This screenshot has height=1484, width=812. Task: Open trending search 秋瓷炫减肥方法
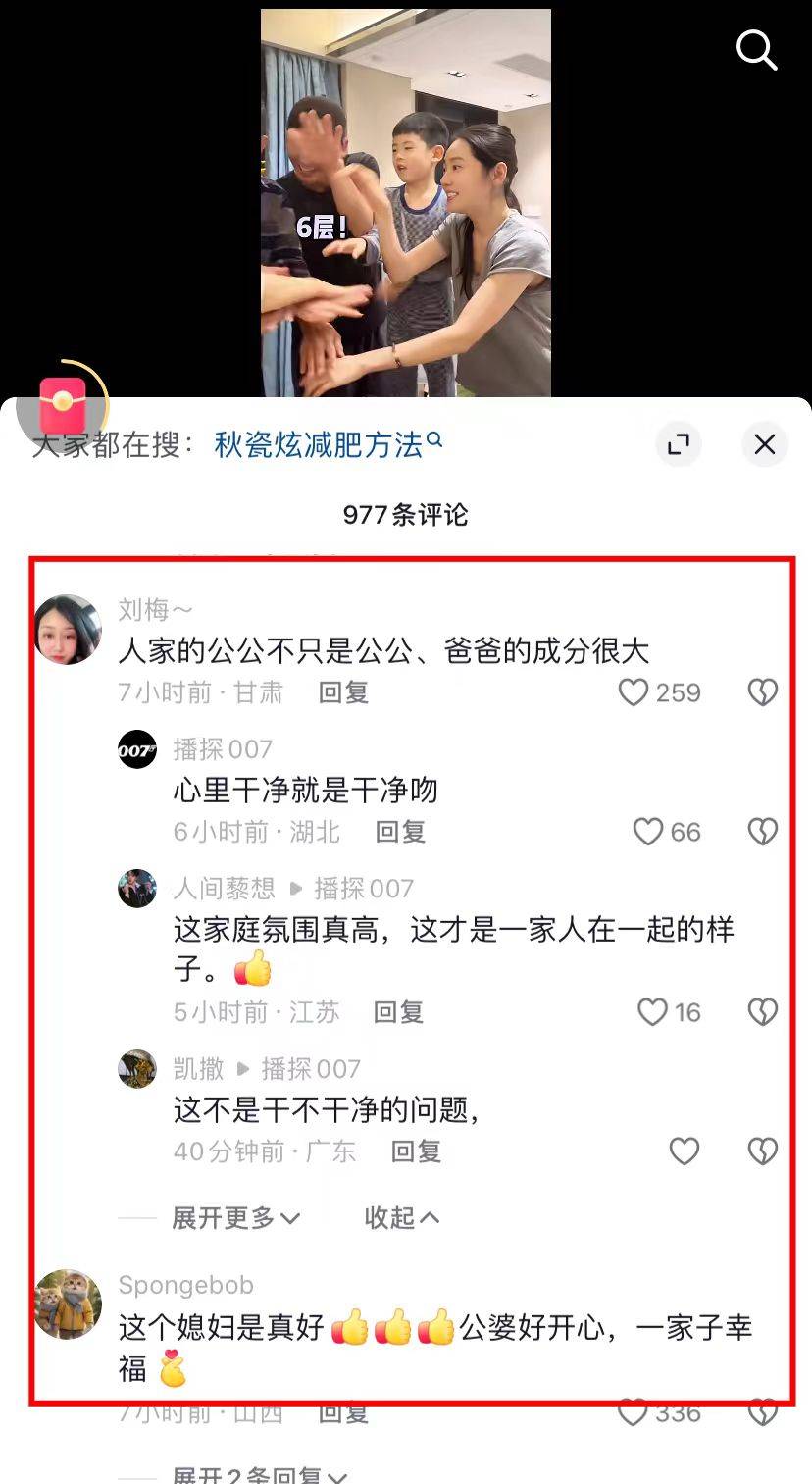click(x=328, y=445)
